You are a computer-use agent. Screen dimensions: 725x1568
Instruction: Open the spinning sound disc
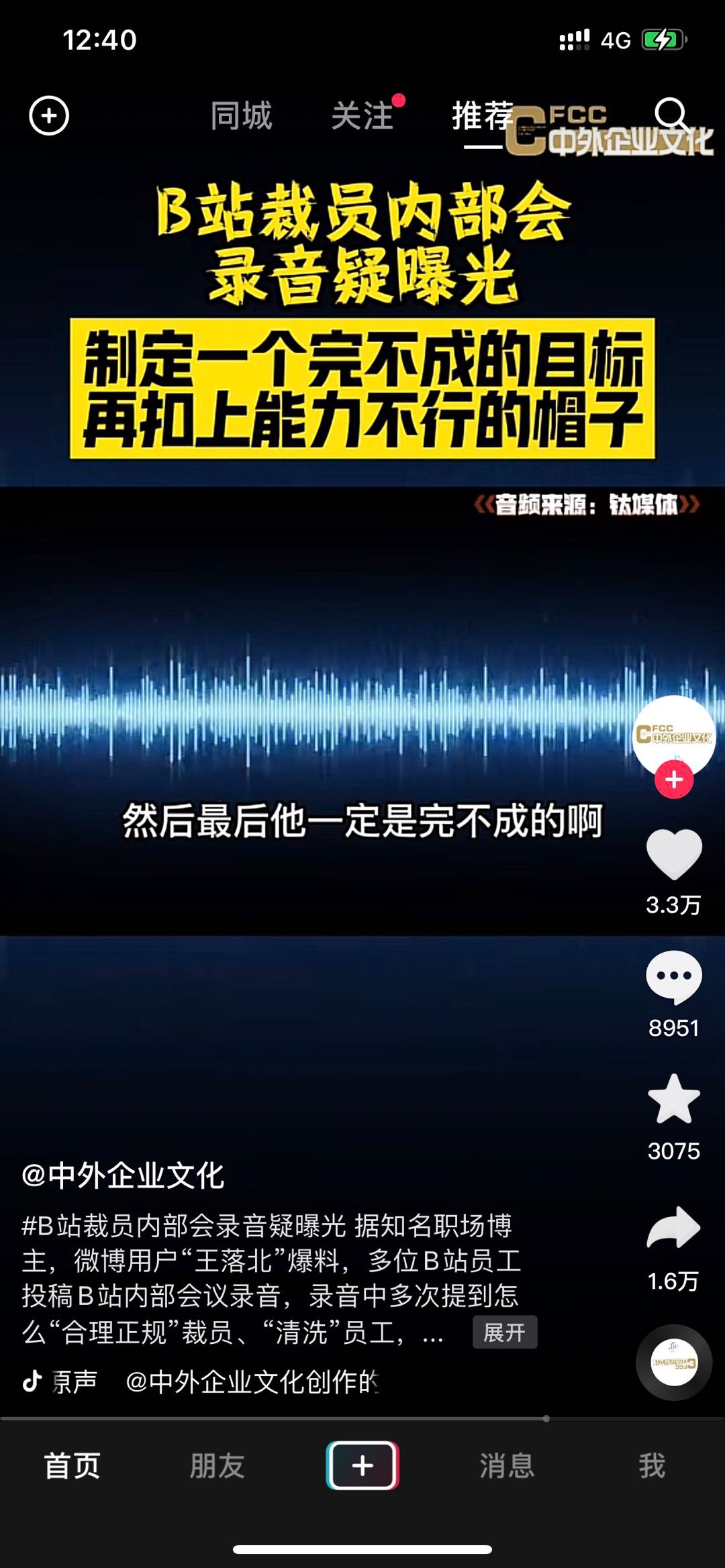674,1362
